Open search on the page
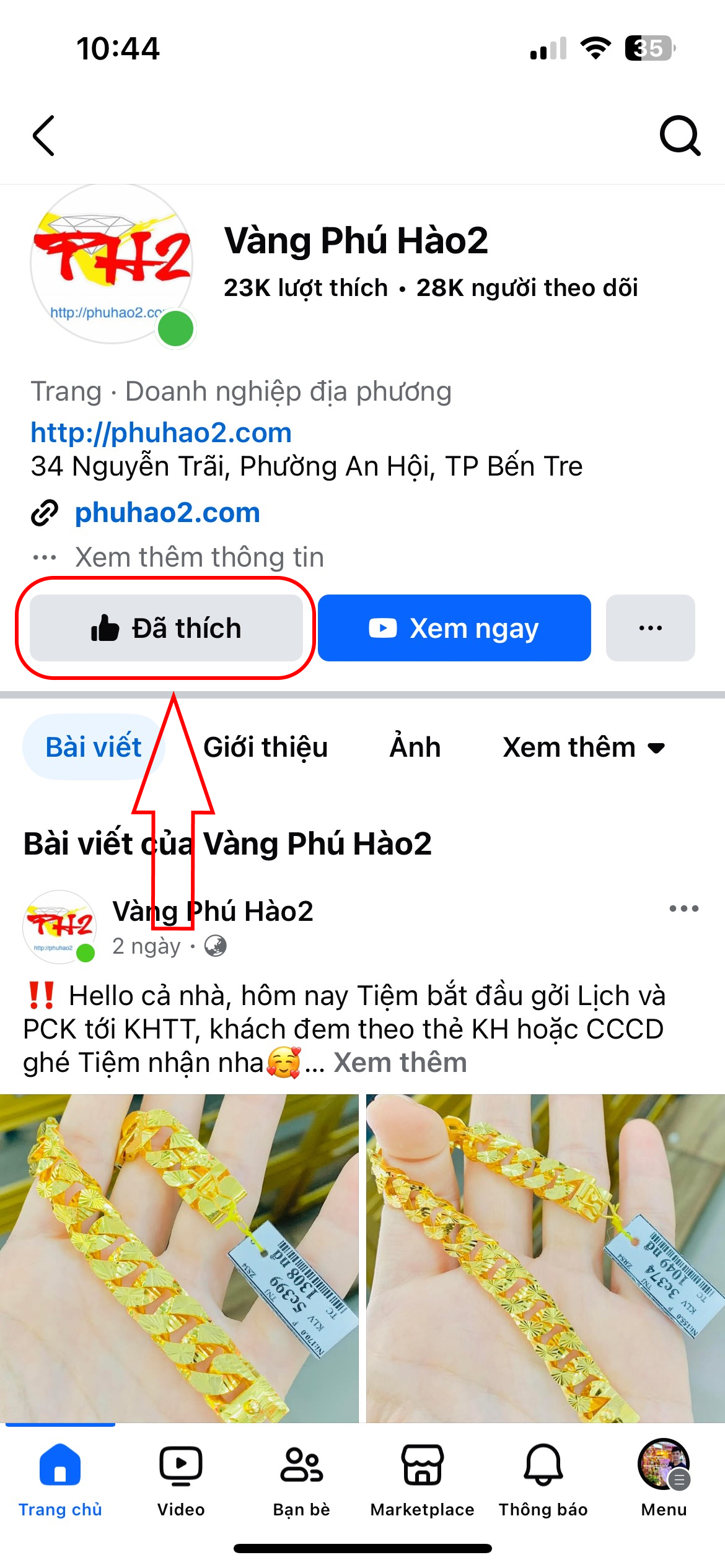Screen dimensions: 725x1568 click(x=680, y=136)
